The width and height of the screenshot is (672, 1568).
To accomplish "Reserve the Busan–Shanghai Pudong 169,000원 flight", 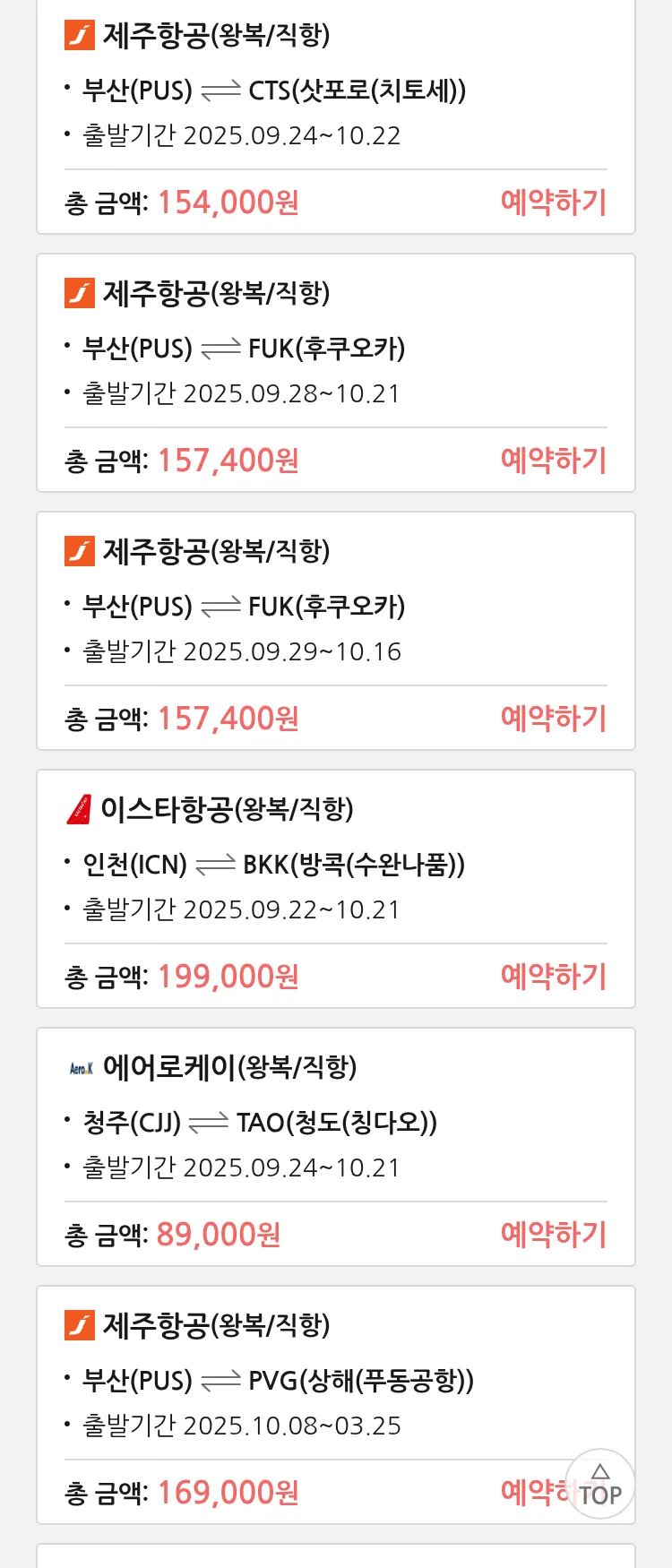I will pyautogui.click(x=533, y=1492).
